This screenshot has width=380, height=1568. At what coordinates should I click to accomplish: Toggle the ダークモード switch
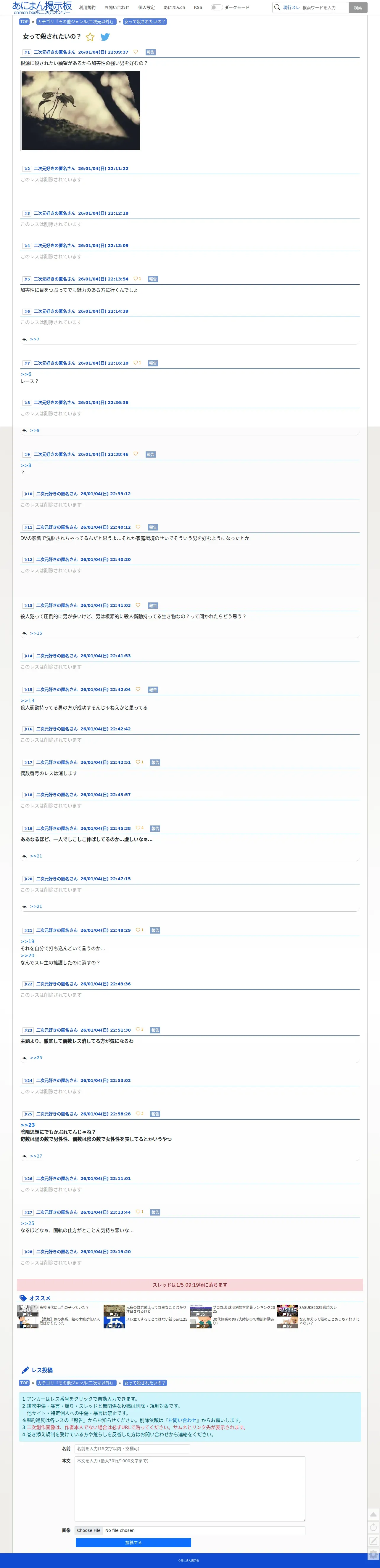[x=216, y=7]
